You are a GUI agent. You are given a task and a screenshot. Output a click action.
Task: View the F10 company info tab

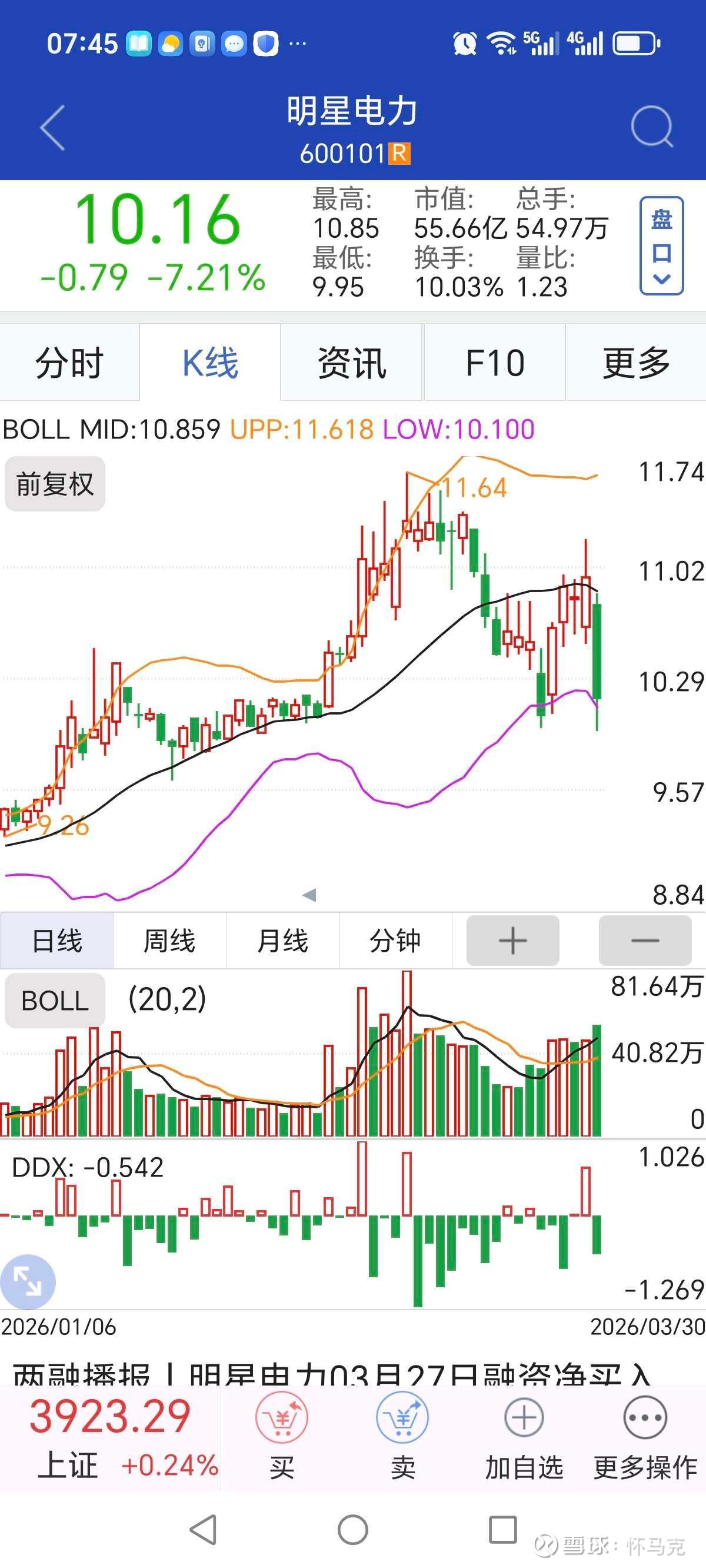click(494, 363)
